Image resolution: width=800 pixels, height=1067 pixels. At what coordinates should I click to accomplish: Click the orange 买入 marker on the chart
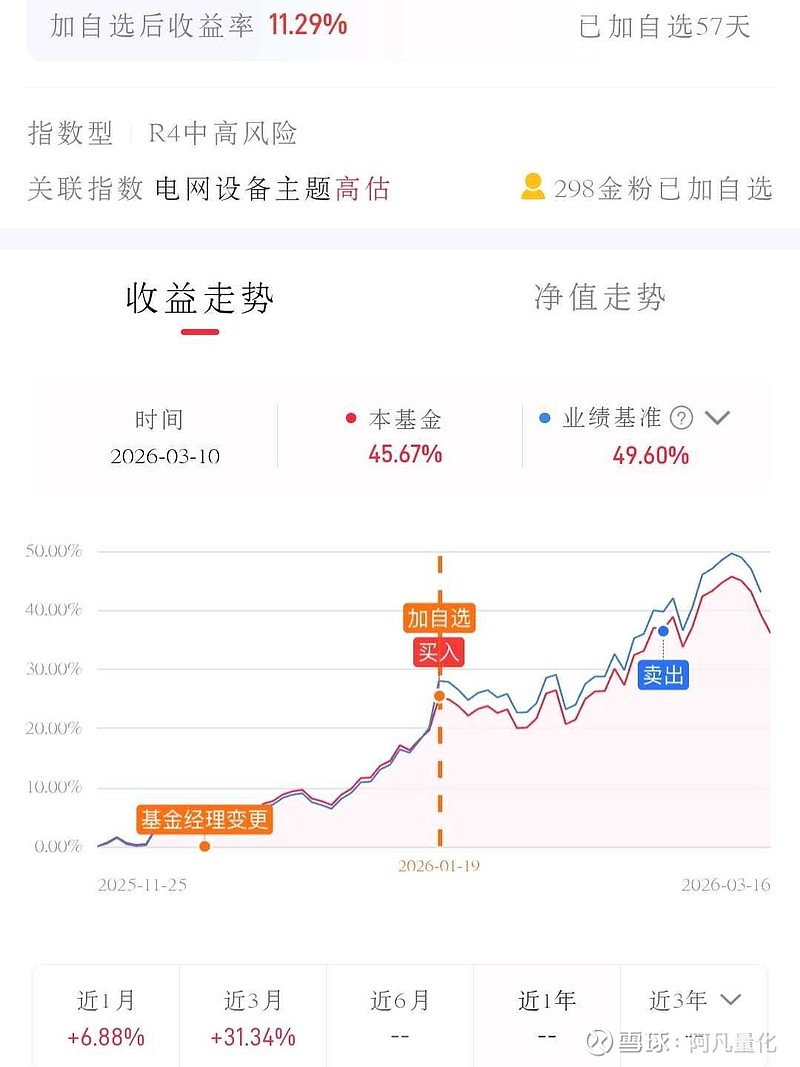click(x=437, y=651)
